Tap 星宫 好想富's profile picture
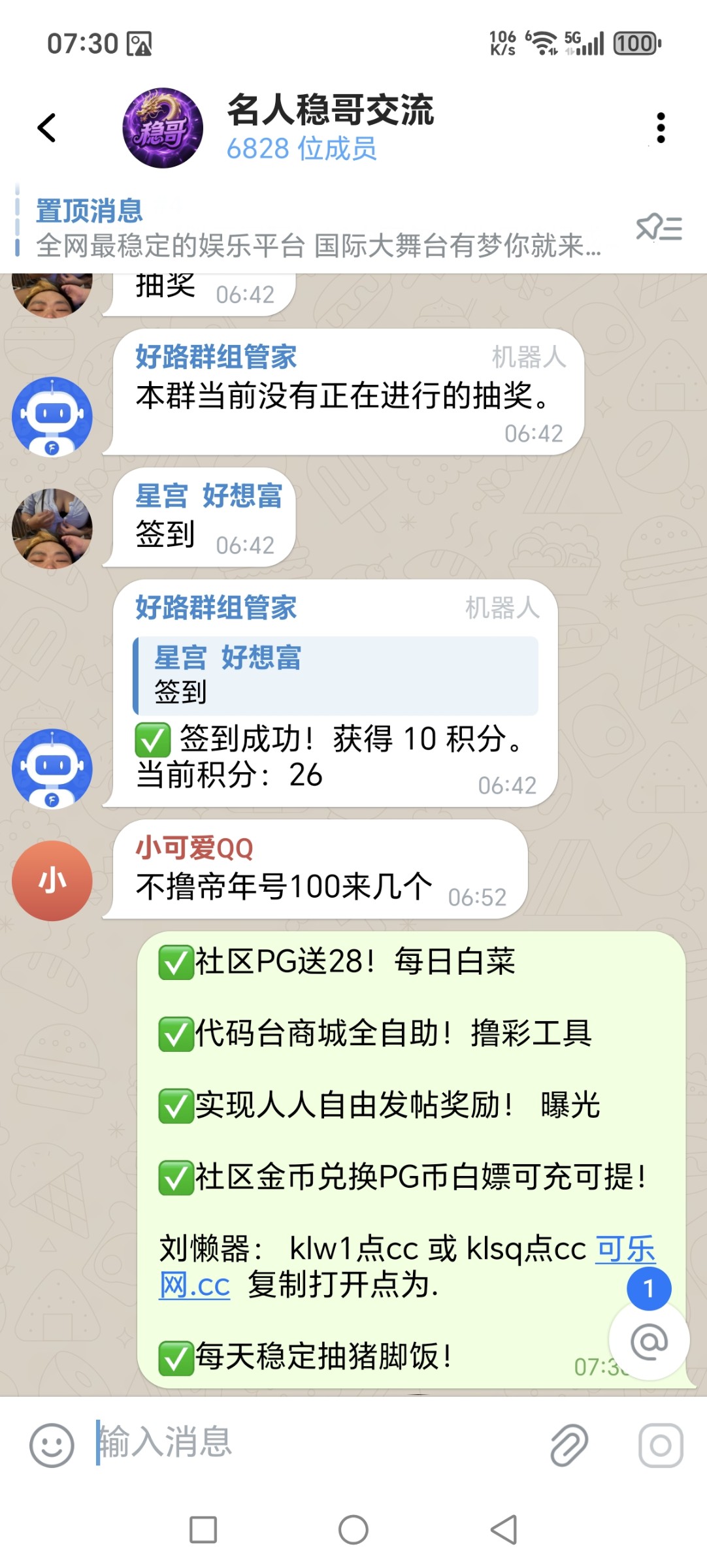This screenshot has height=1568, width=707. pos(52,529)
